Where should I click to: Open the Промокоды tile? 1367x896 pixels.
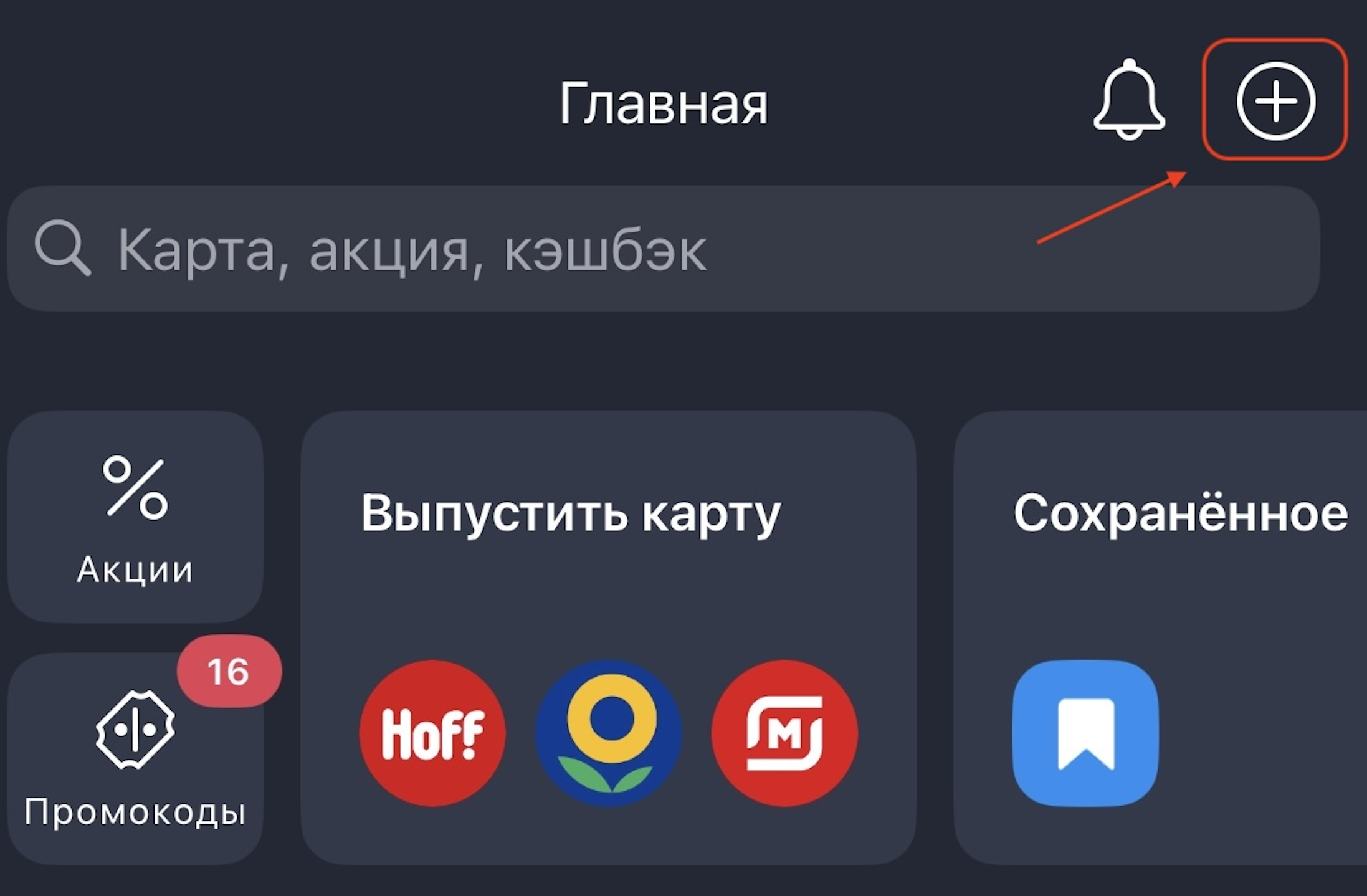[135, 760]
